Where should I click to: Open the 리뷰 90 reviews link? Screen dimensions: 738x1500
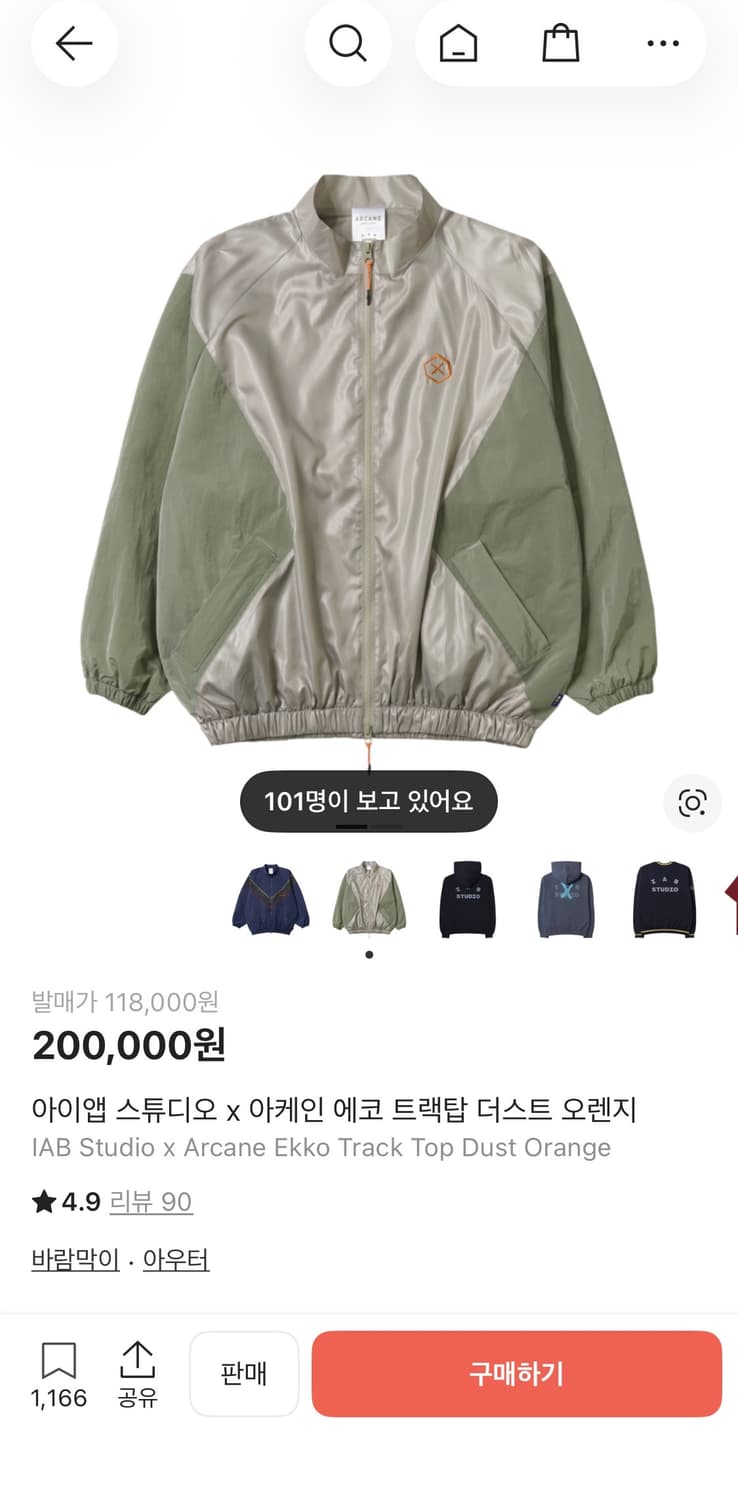[x=150, y=1203]
